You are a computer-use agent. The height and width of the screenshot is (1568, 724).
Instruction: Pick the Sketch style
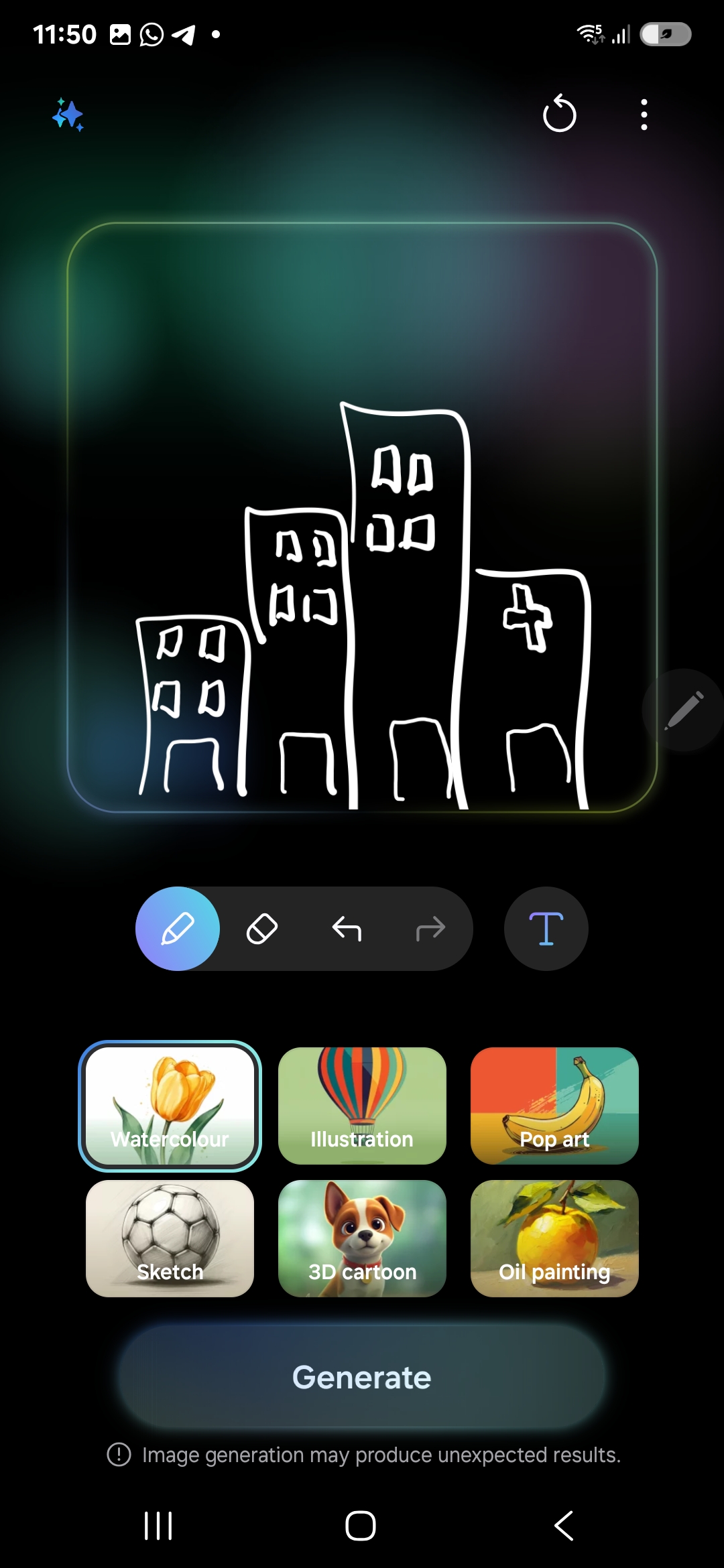tap(170, 1238)
